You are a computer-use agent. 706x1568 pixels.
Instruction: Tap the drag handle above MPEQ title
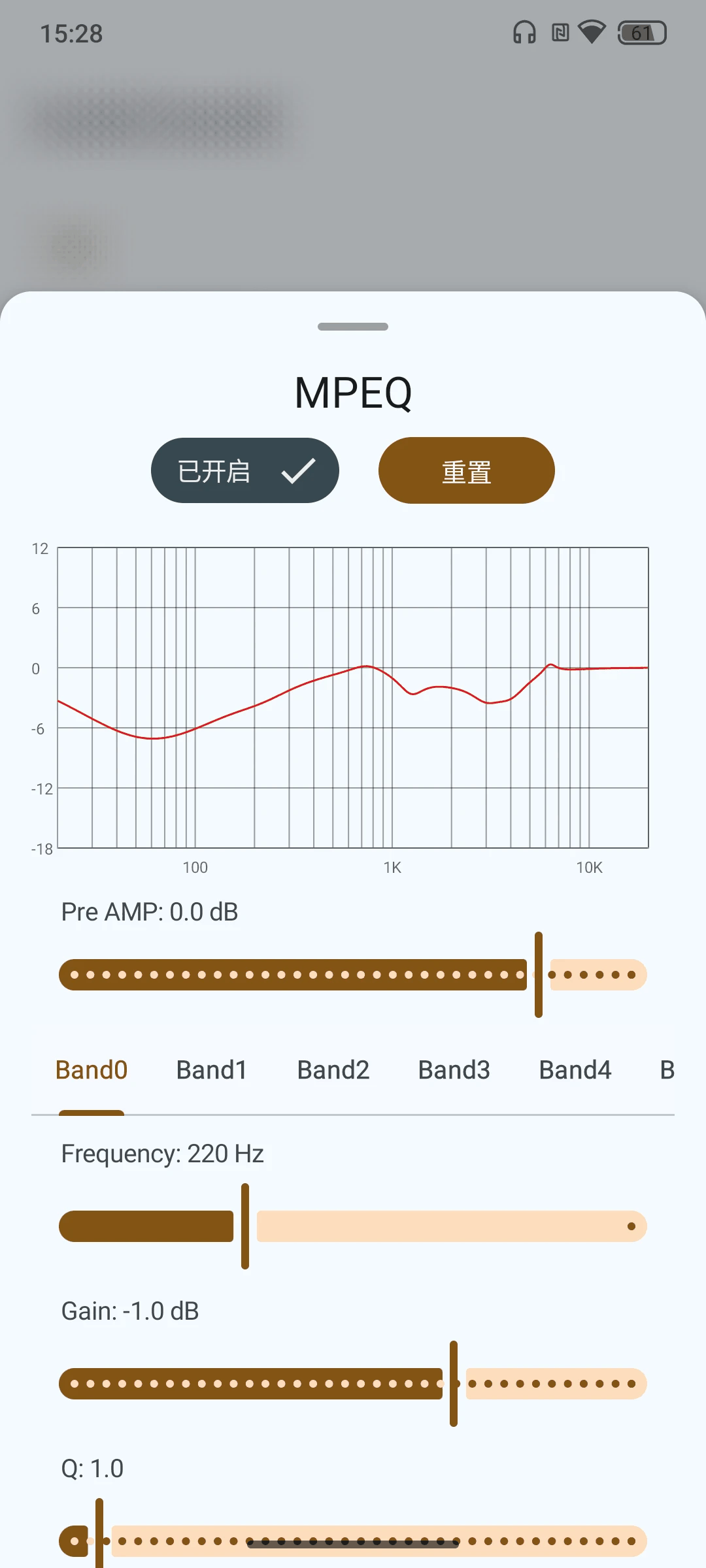pos(352,325)
